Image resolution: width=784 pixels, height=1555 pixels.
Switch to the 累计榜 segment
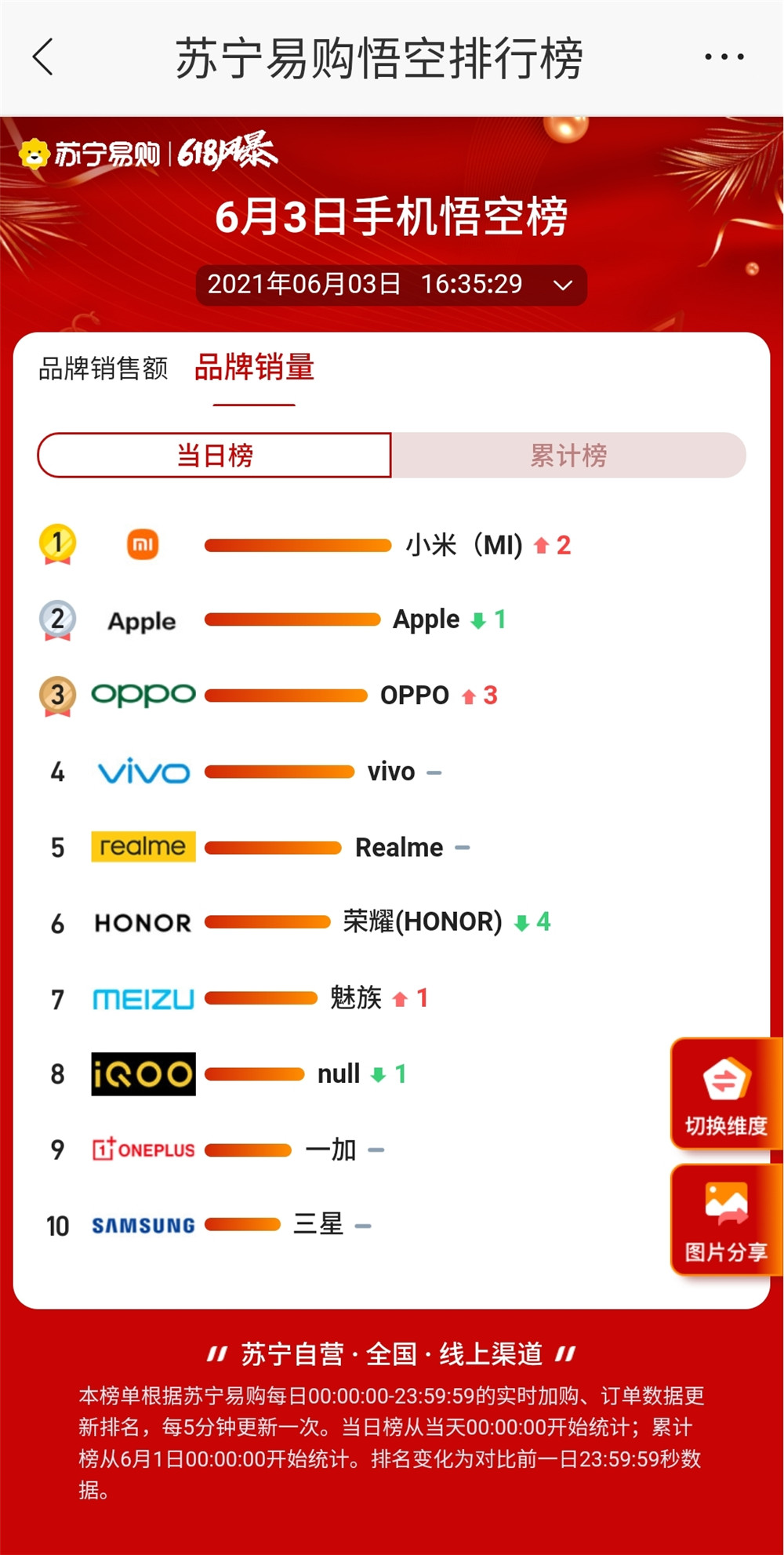[568, 455]
